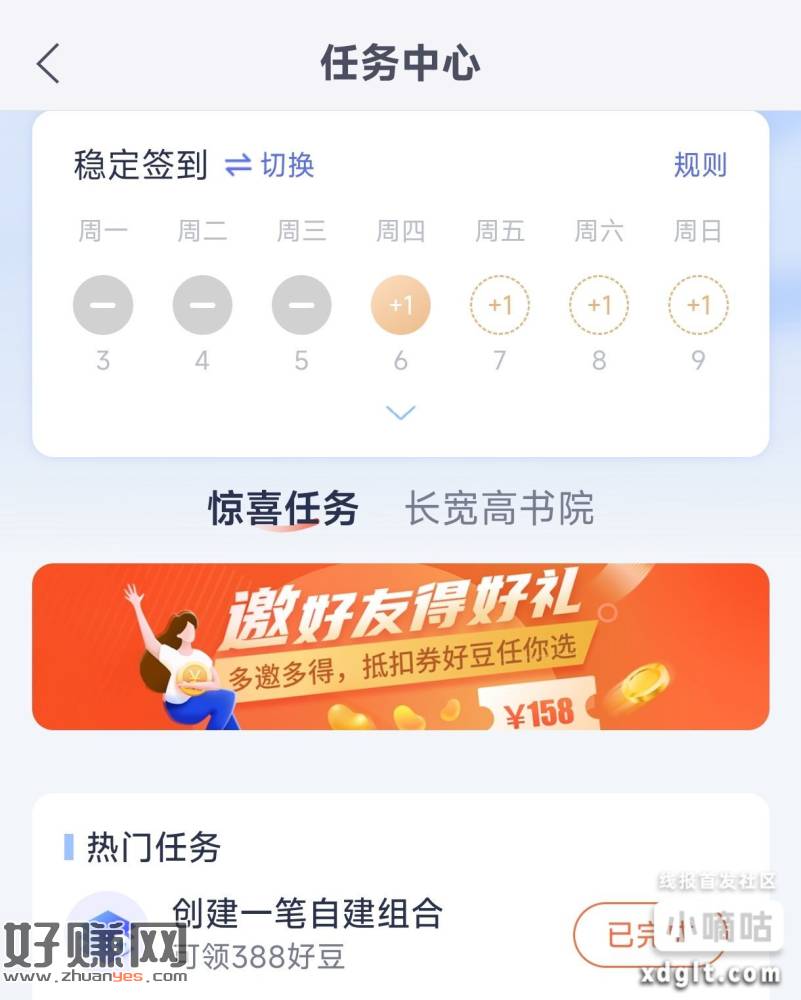Image resolution: width=801 pixels, height=1000 pixels.
Task: Switch to the 惊喜任务 tab
Action: (x=283, y=509)
